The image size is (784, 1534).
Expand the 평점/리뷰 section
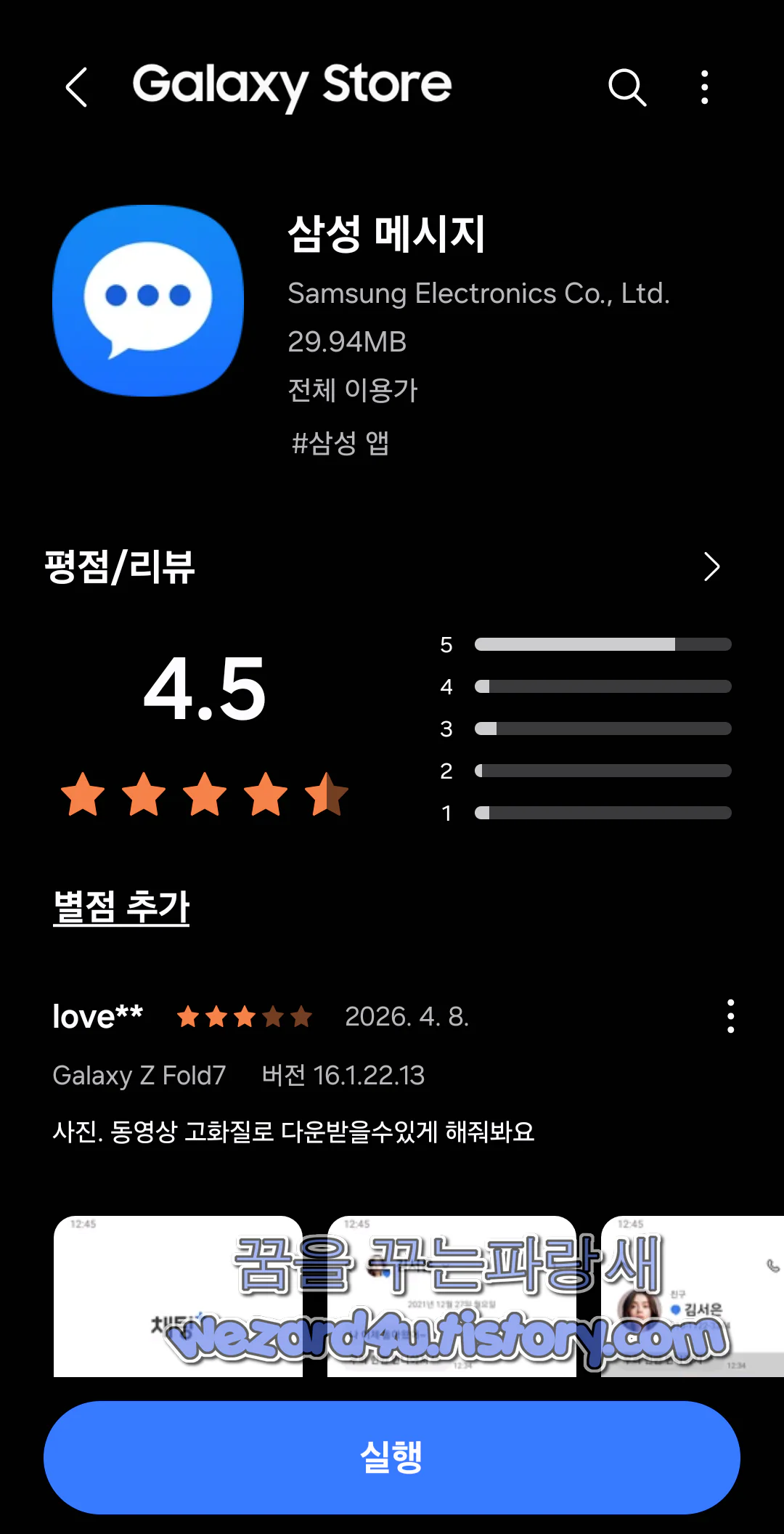coord(711,567)
